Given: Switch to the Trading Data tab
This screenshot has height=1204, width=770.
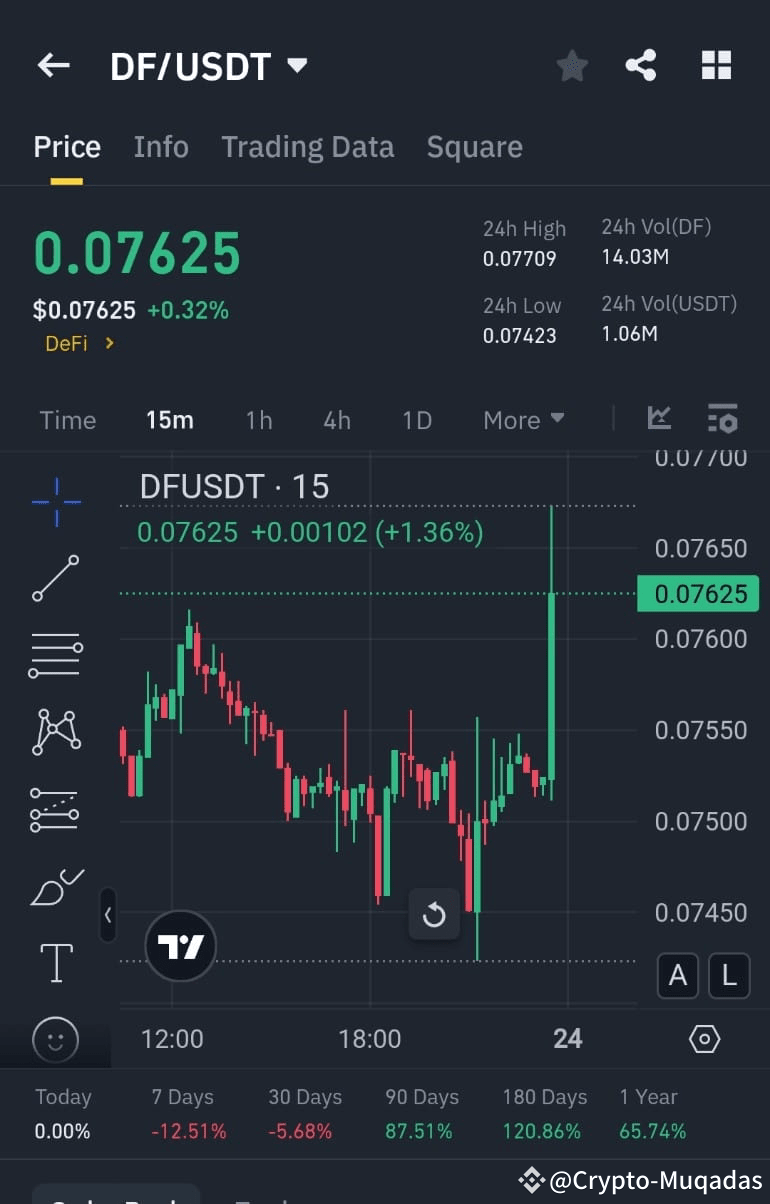Looking at the screenshot, I should 307,147.
